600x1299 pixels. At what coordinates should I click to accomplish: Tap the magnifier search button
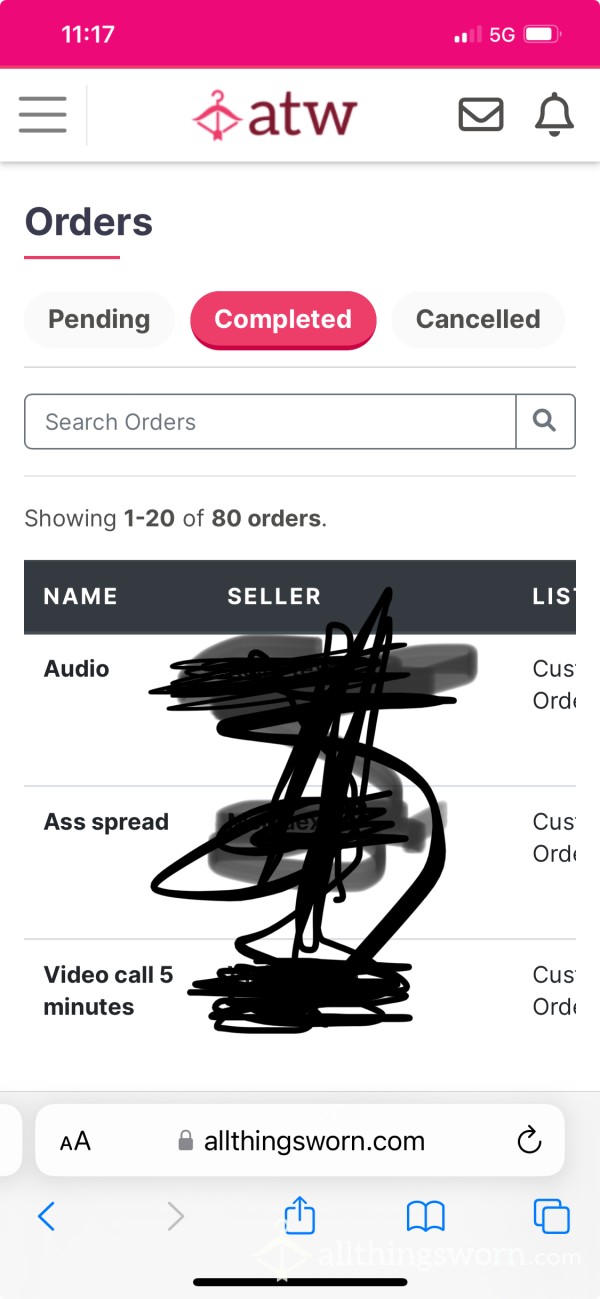coord(545,421)
